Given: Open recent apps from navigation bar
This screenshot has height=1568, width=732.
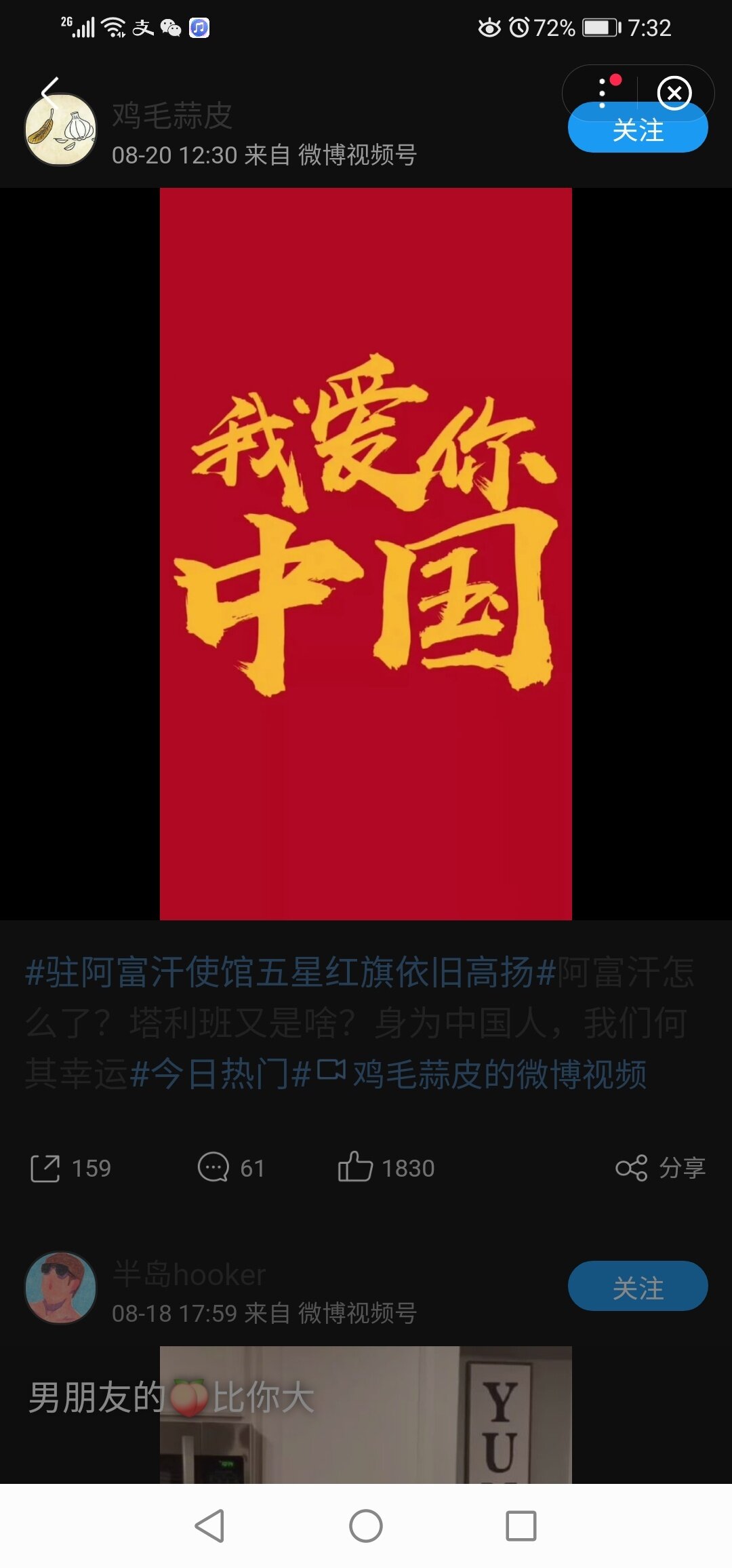Looking at the screenshot, I should (521, 1526).
